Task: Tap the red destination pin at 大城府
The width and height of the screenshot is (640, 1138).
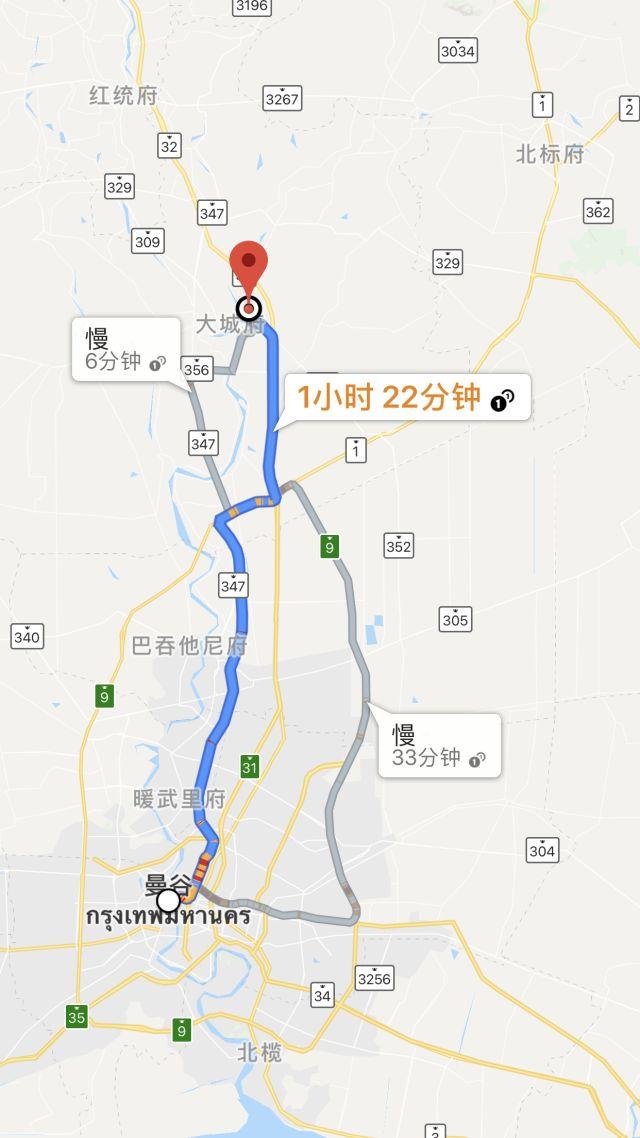Action: [x=249, y=266]
